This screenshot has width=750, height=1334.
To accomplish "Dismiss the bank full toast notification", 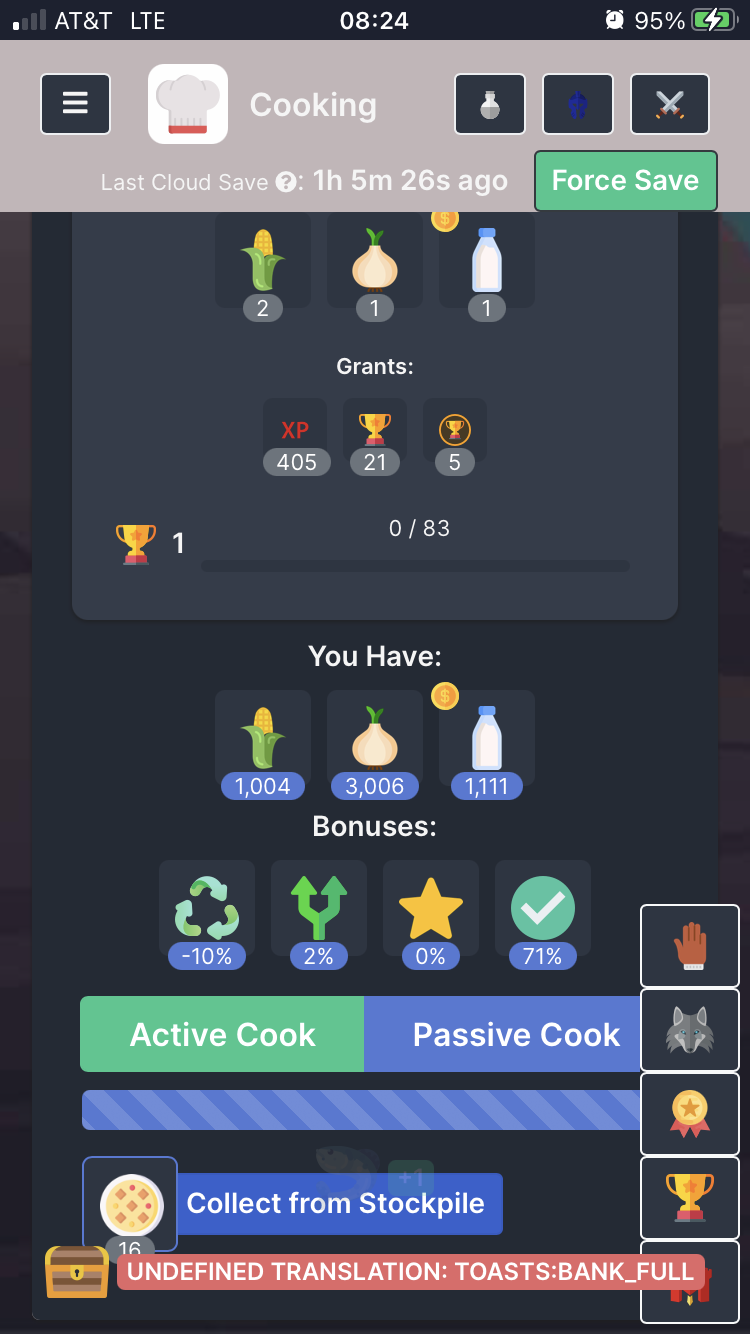I will click(410, 1272).
